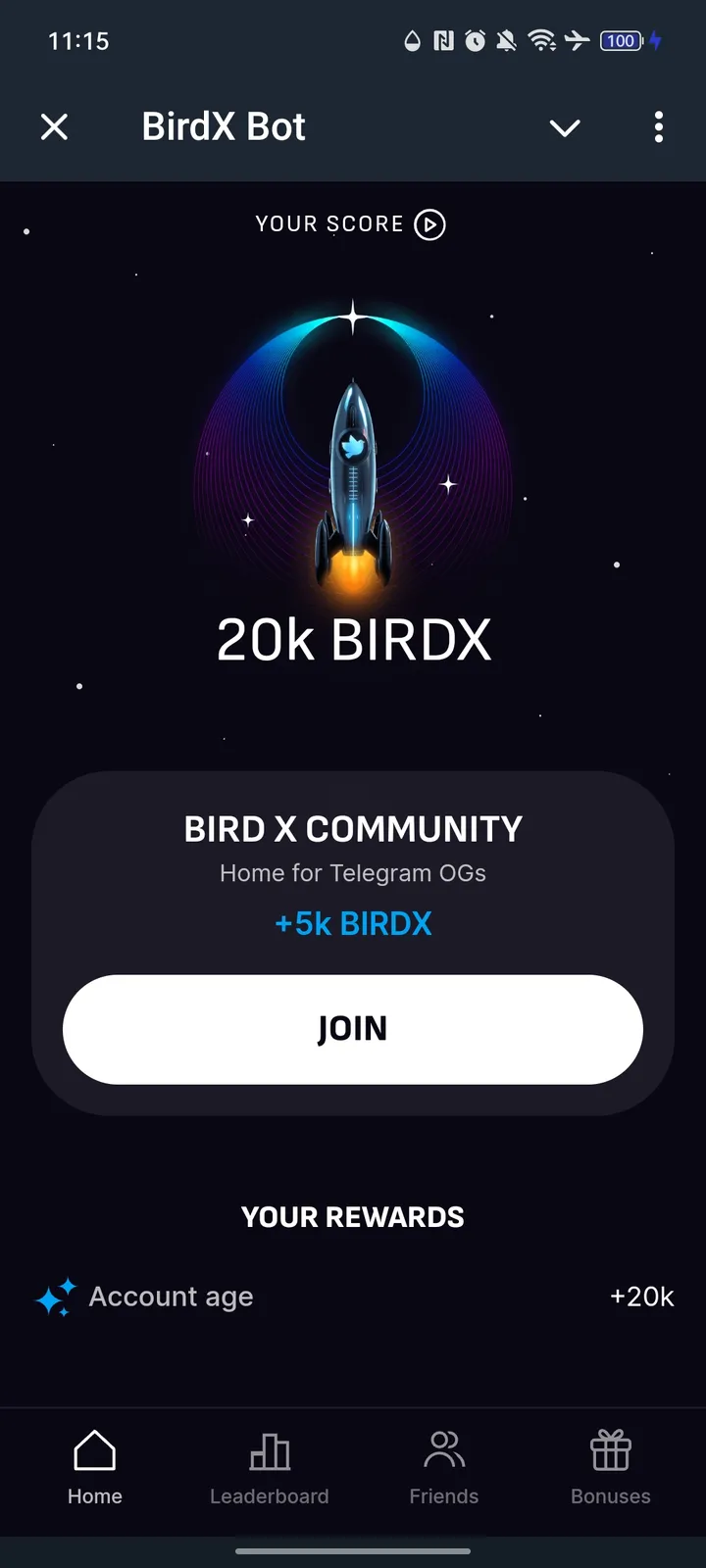706x1568 pixels.
Task: Open the Bonuses gift icon
Action: [610, 1447]
